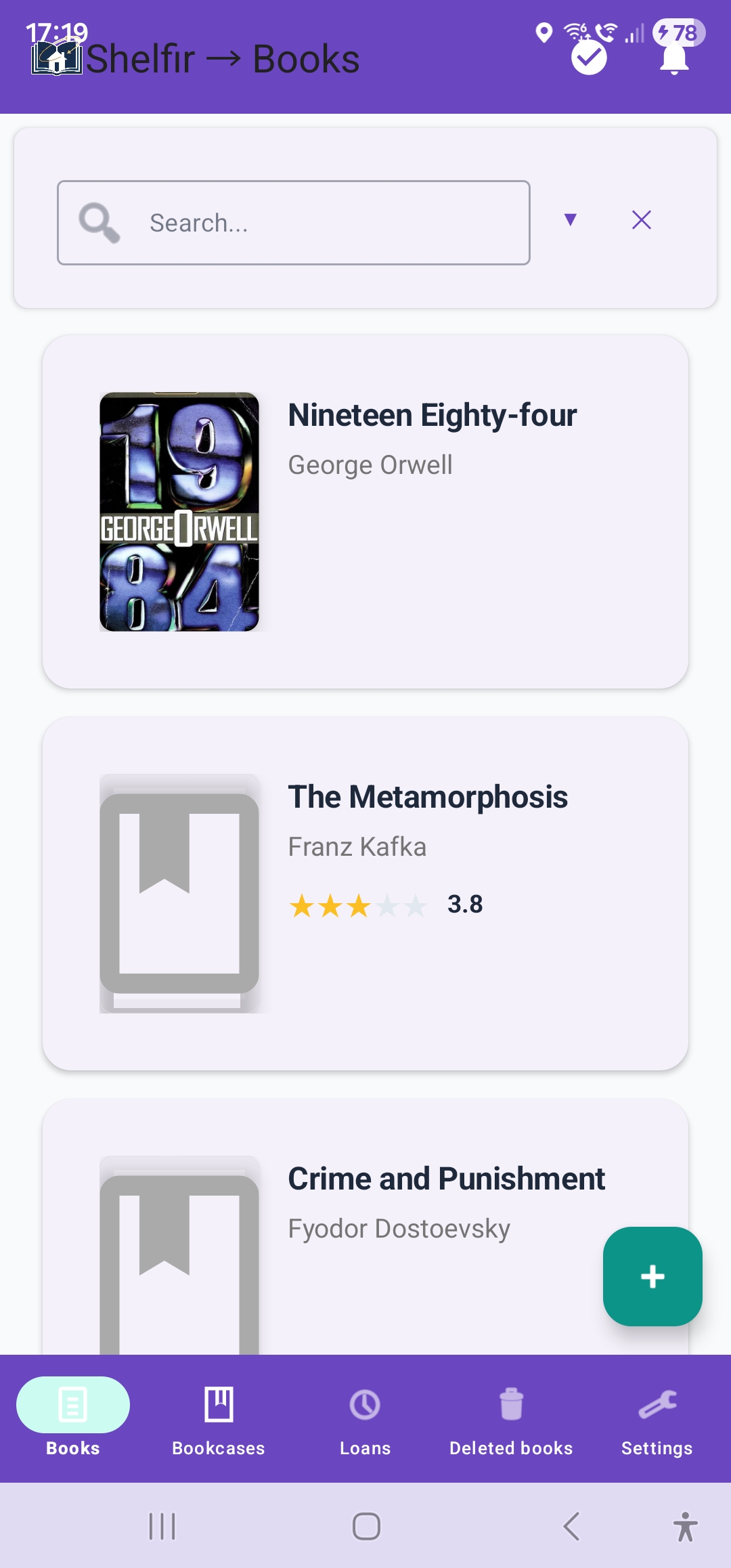Tap the Search books field
The height and width of the screenshot is (1568, 731).
point(294,223)
